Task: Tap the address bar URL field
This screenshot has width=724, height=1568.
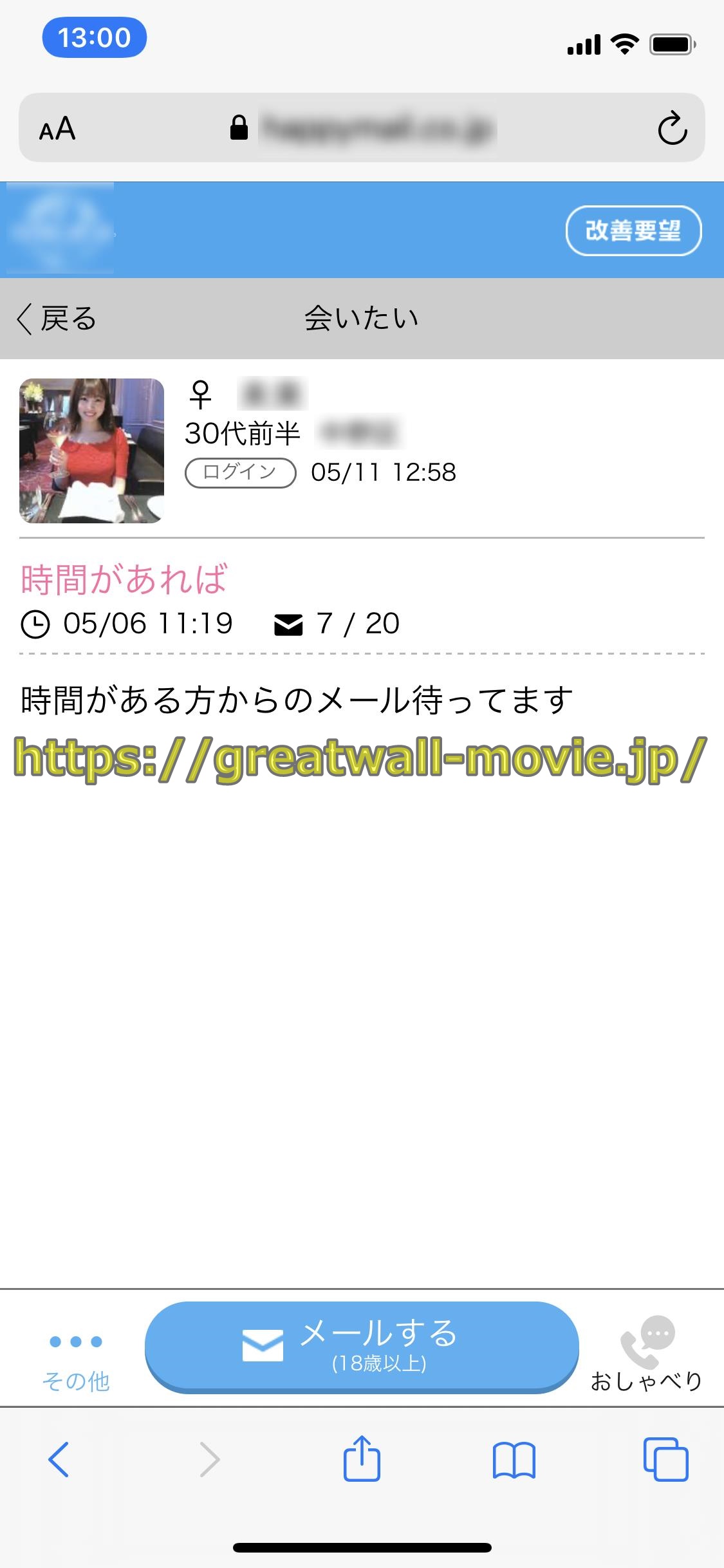Action: click(x=376, y=128)
